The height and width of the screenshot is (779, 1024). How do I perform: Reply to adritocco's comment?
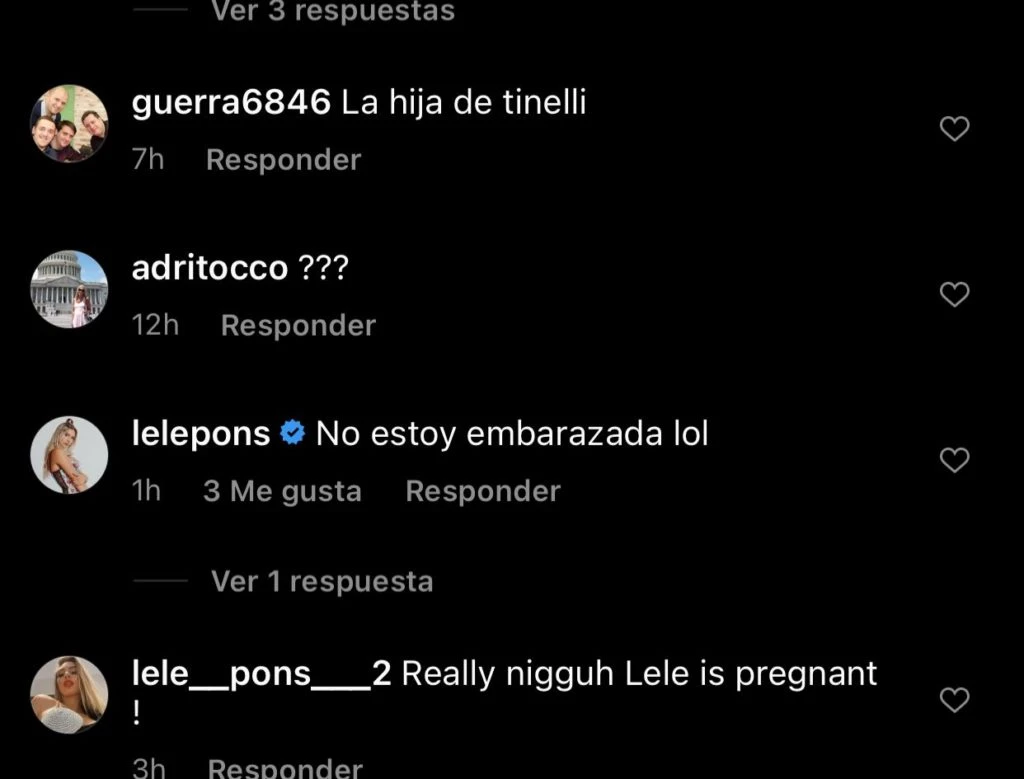(x=298, y=325)
